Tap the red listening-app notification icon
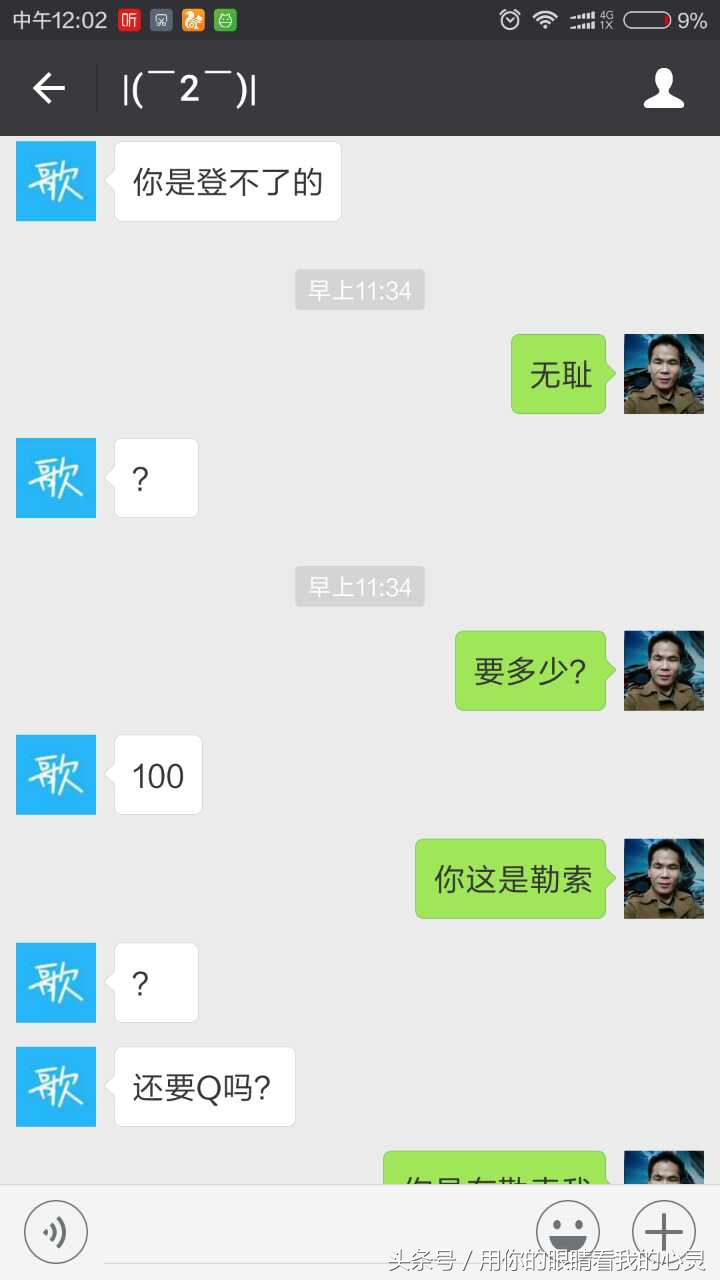The image size is (720, 1280). pyautogui.click(x=130, y=20)
